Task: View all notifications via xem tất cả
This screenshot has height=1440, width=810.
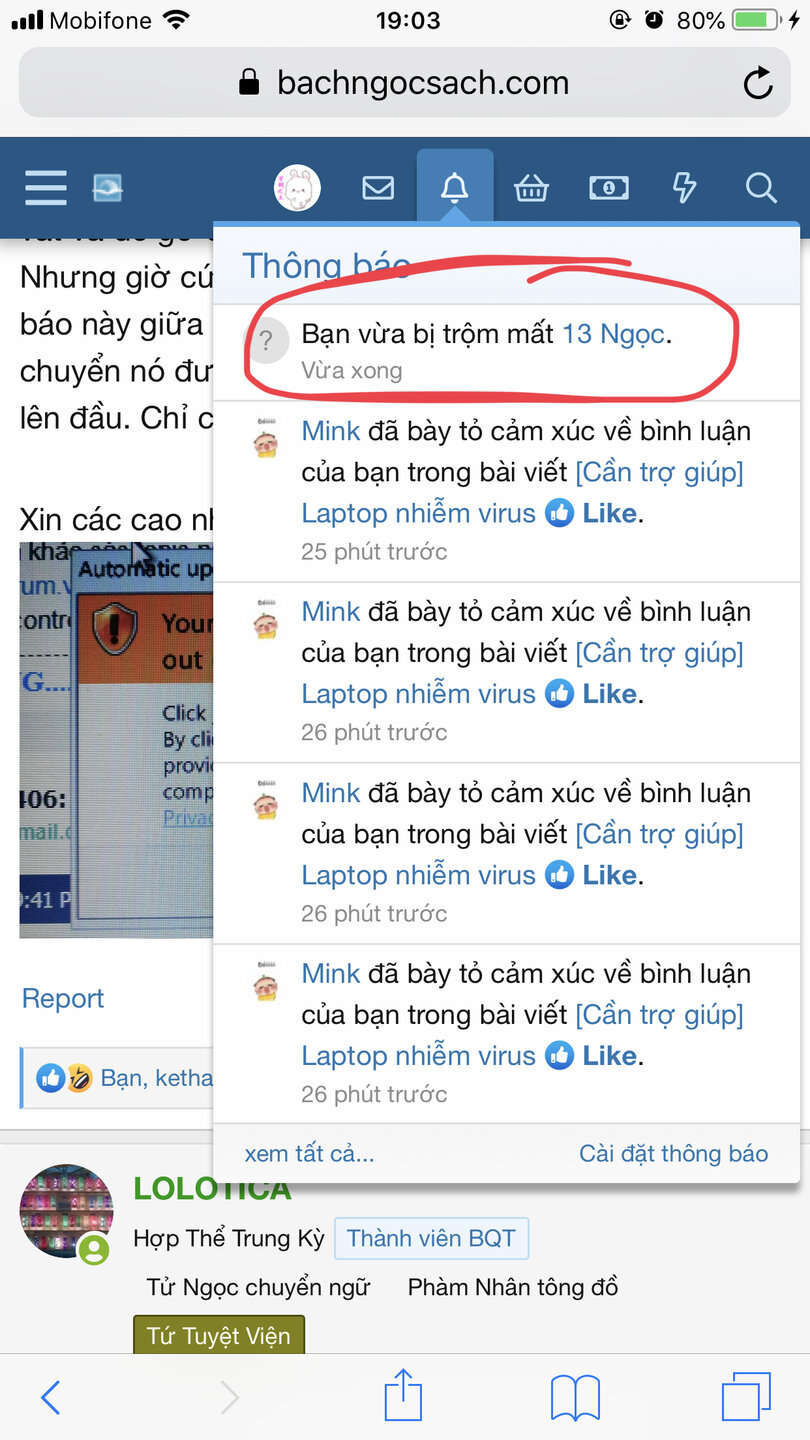Action: [309, 1153]
